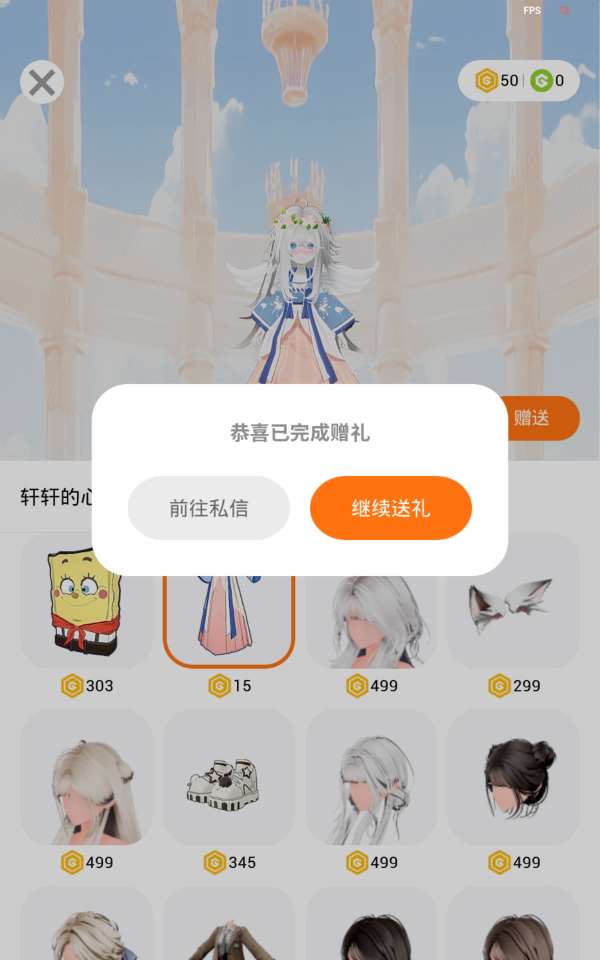
Task: Tap 继续送礼 to keep gifting
Action: pyautogui.click(x=391, y=508)
